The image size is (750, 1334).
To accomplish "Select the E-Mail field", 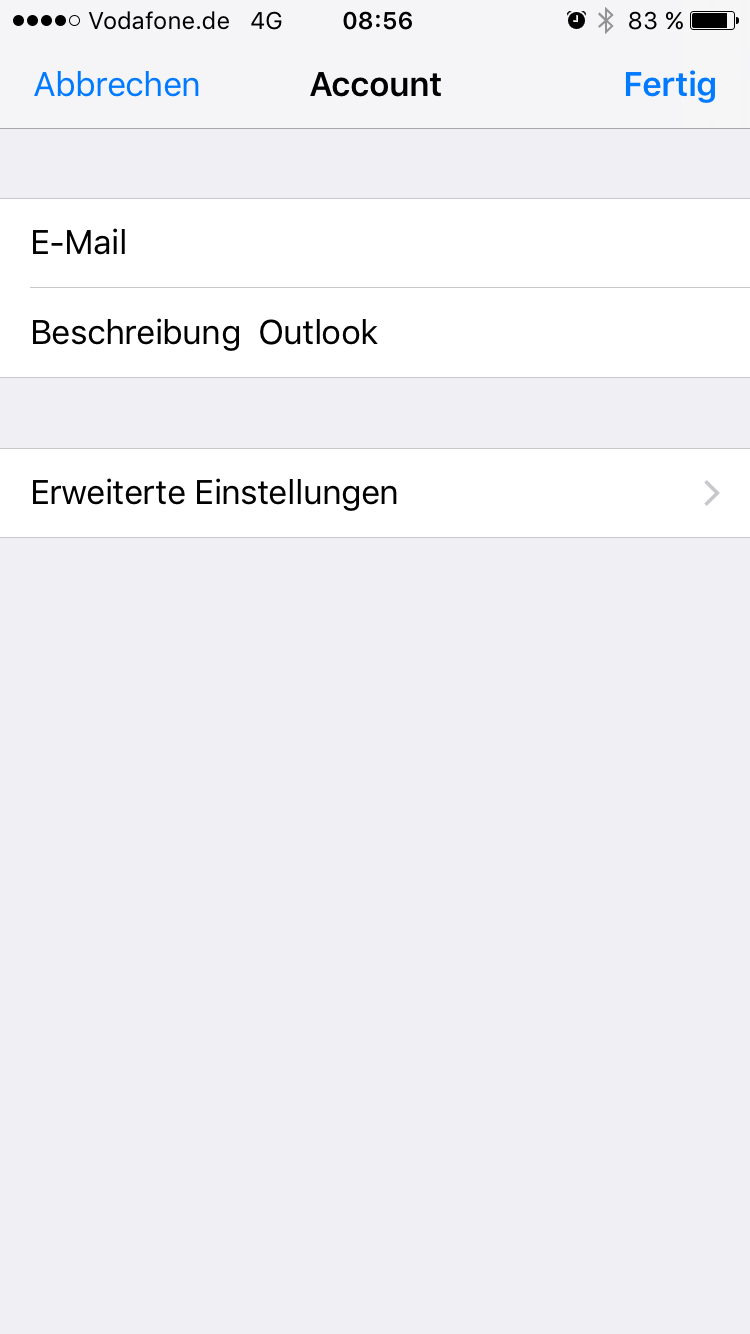I will pyautogui.click(x=400, y=243).
